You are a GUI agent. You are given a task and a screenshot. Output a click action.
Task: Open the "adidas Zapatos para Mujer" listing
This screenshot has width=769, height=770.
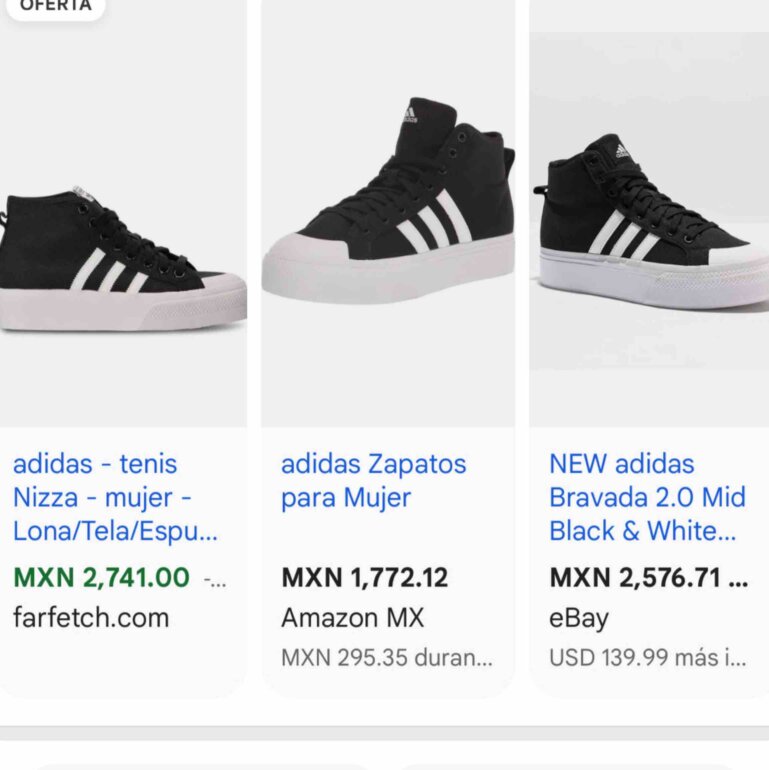[372, 480]
